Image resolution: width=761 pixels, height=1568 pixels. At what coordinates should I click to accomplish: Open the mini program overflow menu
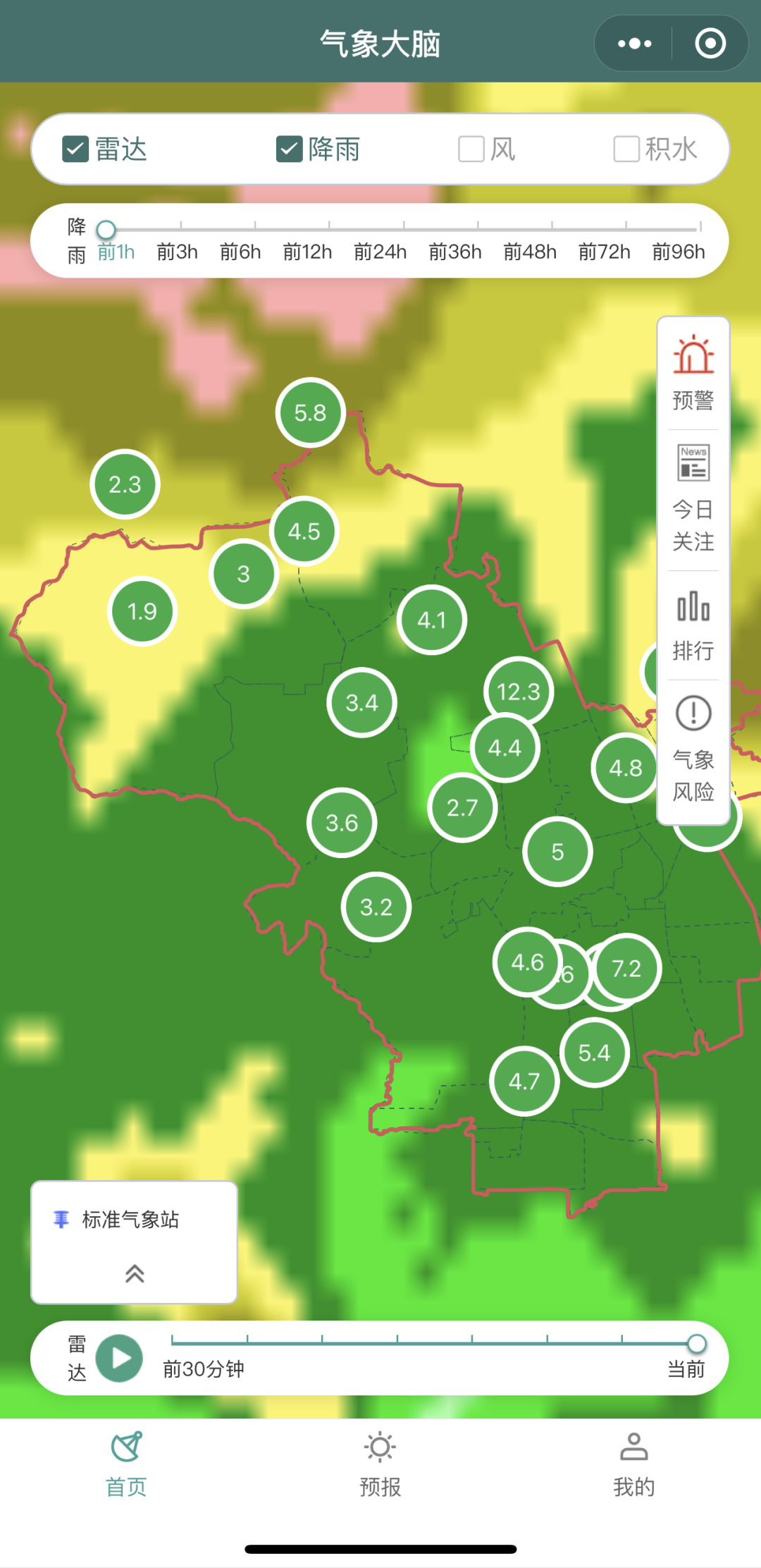coord(634,44)
